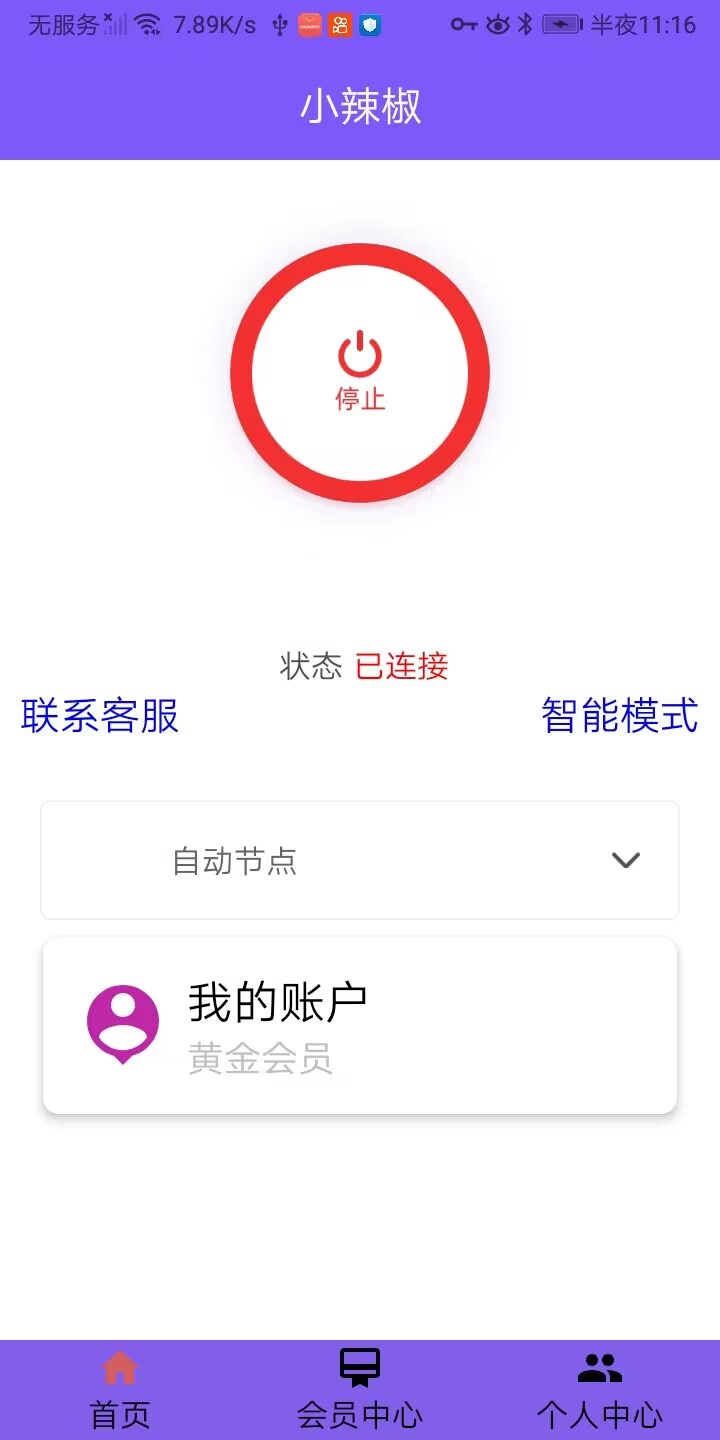The width and height of the screenshot is (720, 1440).
Task: Tap the red 停止 power button
Action: [x=360, y=373]
